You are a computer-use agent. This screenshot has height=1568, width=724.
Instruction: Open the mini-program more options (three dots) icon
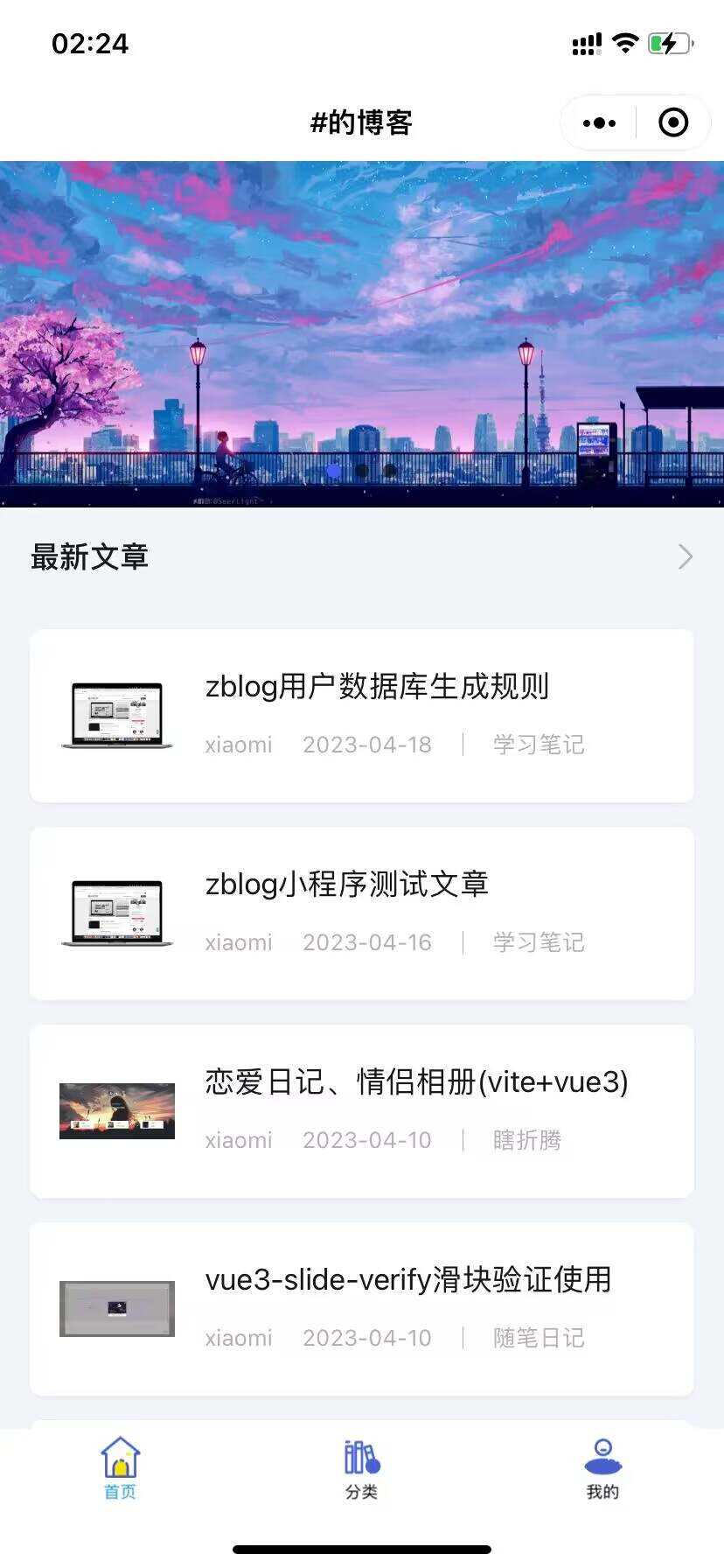(x=598, y=122)
